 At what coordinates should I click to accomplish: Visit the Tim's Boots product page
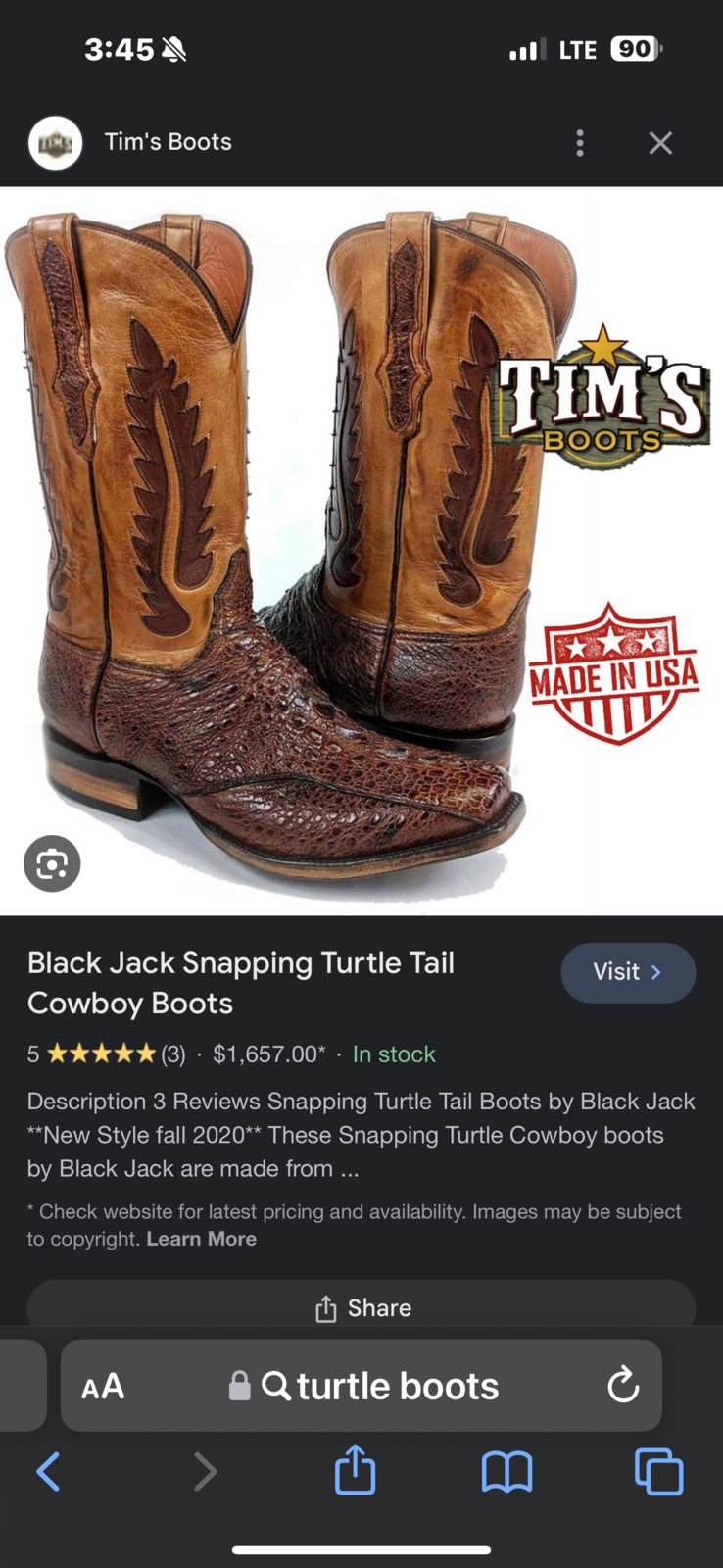628,972
